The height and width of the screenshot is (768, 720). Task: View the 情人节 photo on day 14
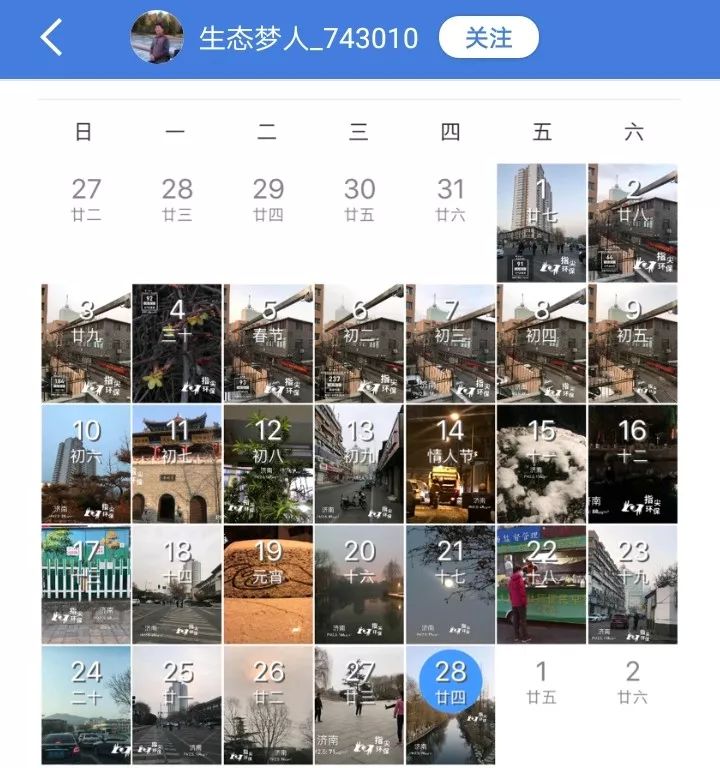450,463
